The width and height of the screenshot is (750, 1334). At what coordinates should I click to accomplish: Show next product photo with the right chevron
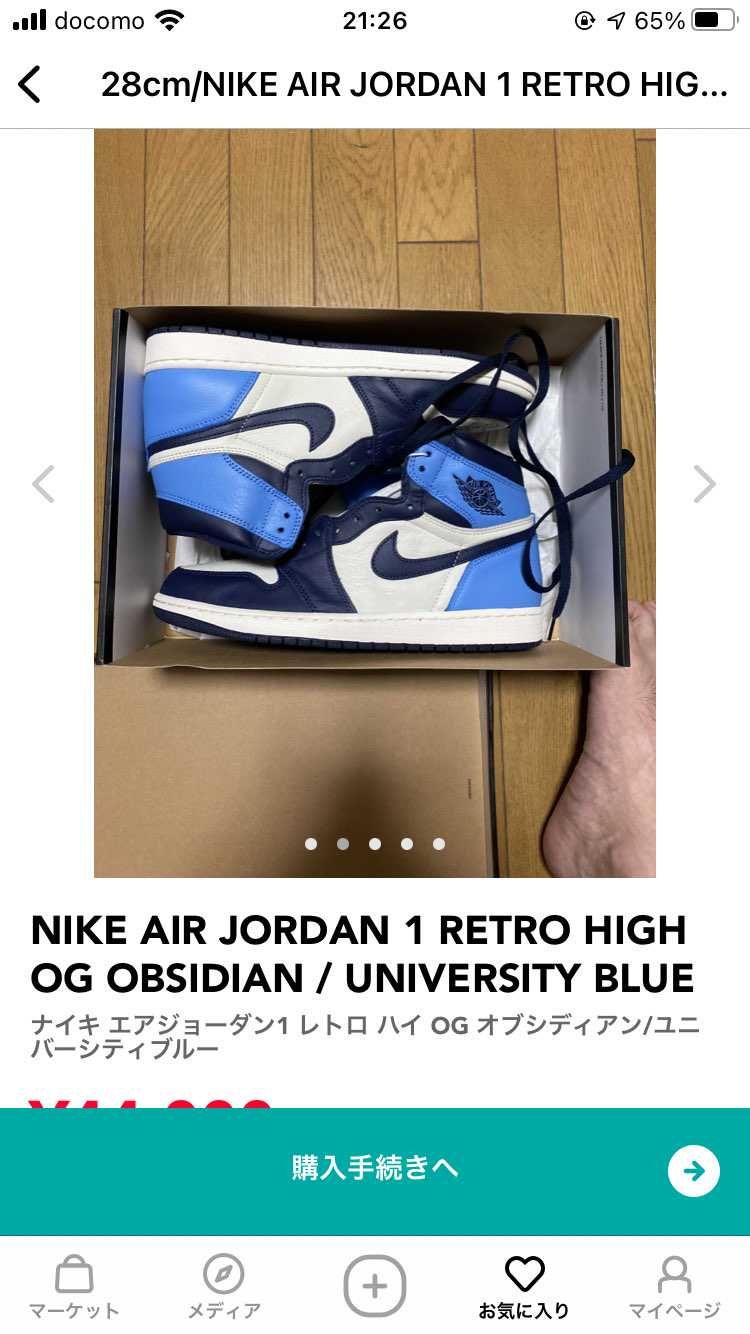(x=705, y=484)
